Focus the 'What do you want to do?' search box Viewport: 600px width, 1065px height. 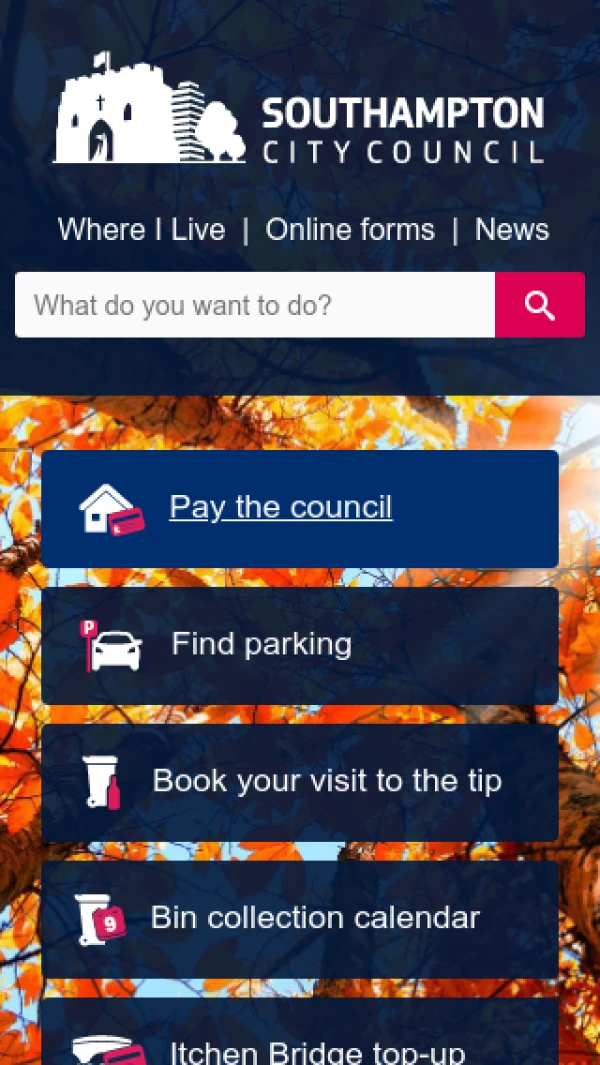coord(255,305)
